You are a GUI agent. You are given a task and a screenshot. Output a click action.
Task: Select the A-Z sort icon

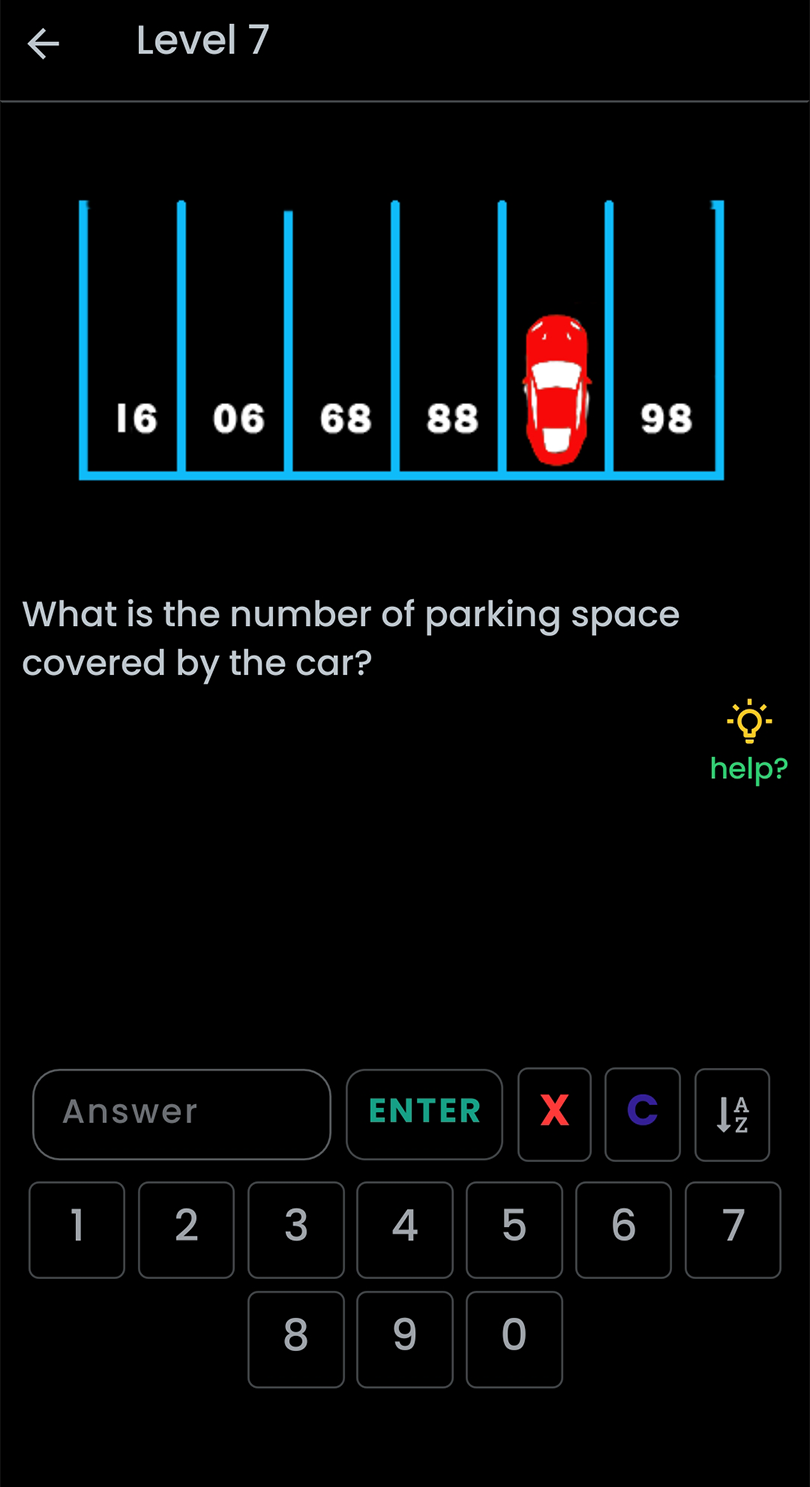pos(731,1113)
